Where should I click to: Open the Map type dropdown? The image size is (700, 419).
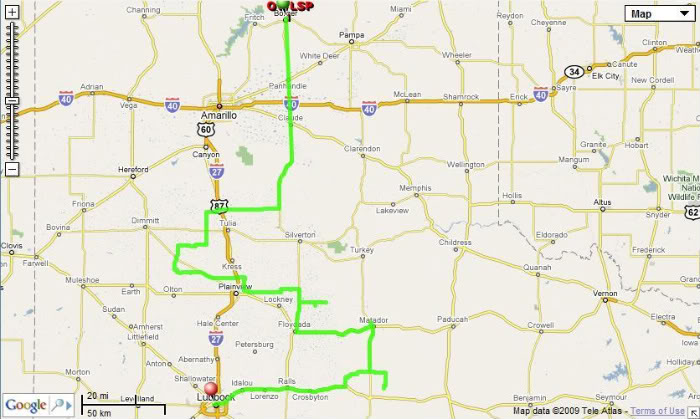pyautogui.click(x=661, y=13)
